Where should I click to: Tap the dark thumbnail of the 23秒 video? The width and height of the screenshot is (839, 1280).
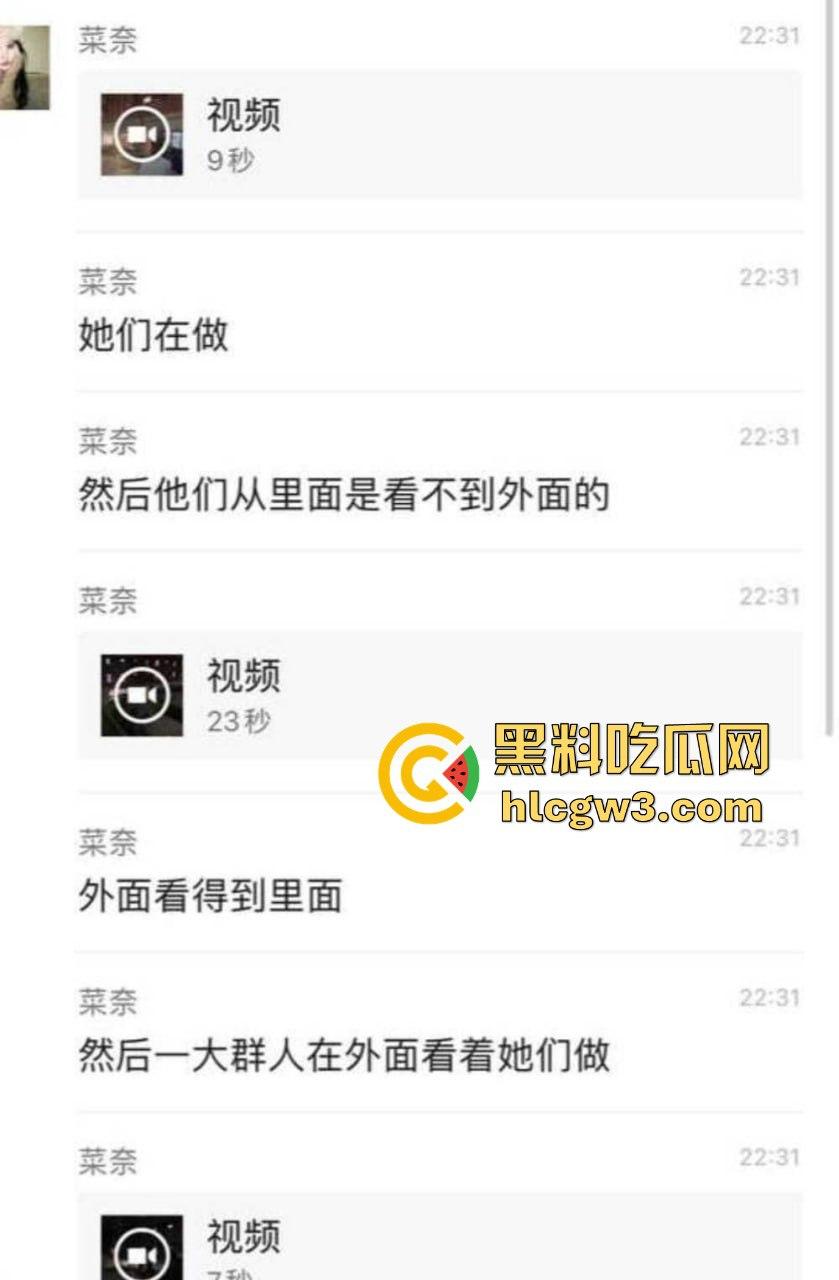tap(140, 692)
